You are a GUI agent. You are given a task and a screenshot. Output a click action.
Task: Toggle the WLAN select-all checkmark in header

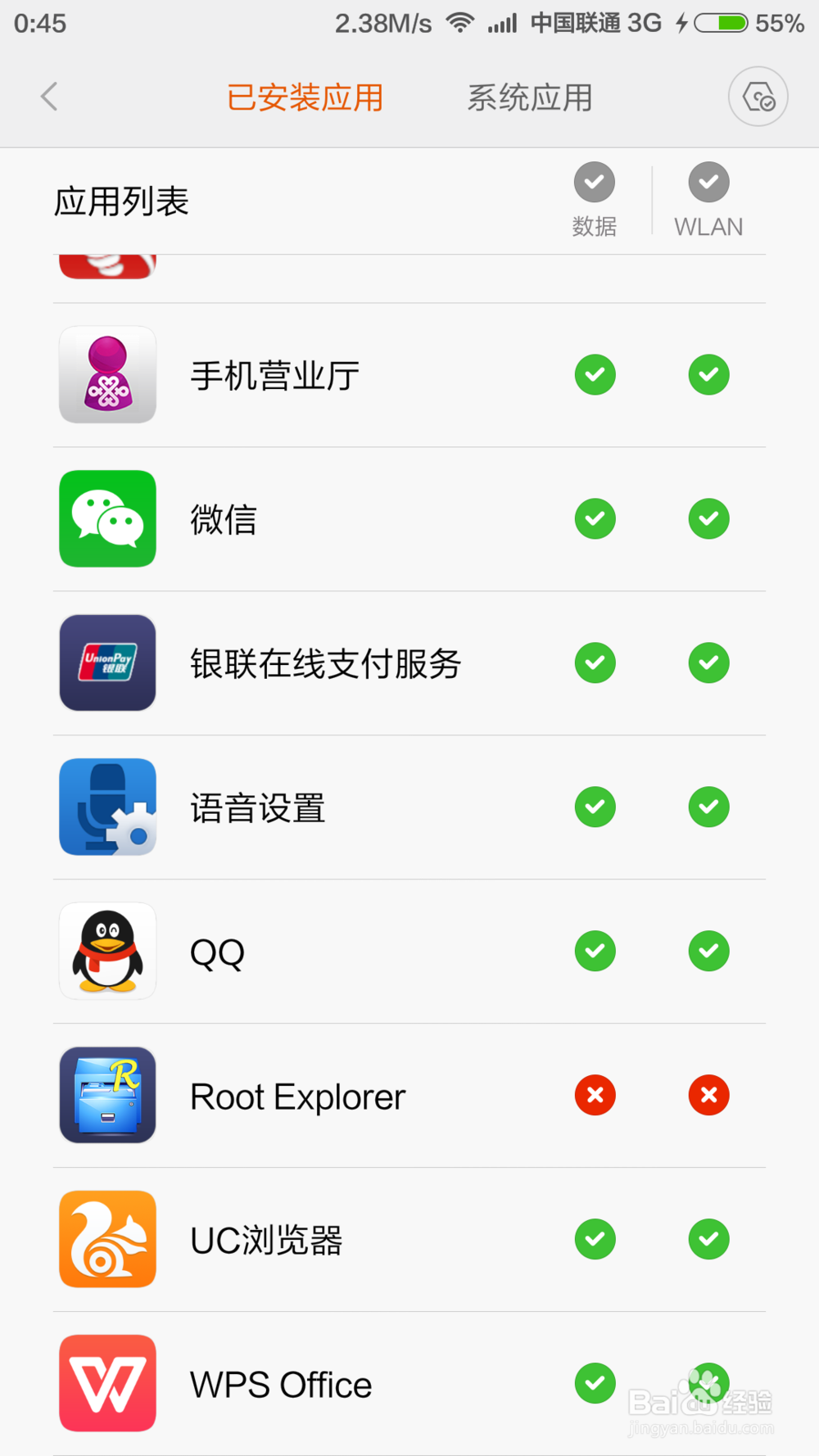[709, 182]
